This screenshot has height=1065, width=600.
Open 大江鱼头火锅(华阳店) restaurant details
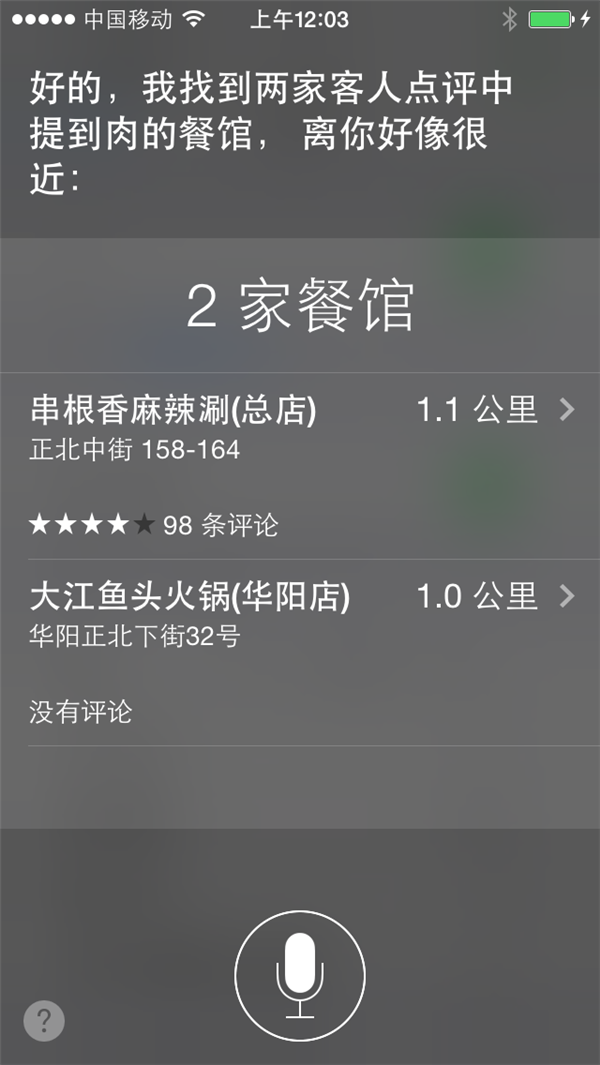point(300,652)
